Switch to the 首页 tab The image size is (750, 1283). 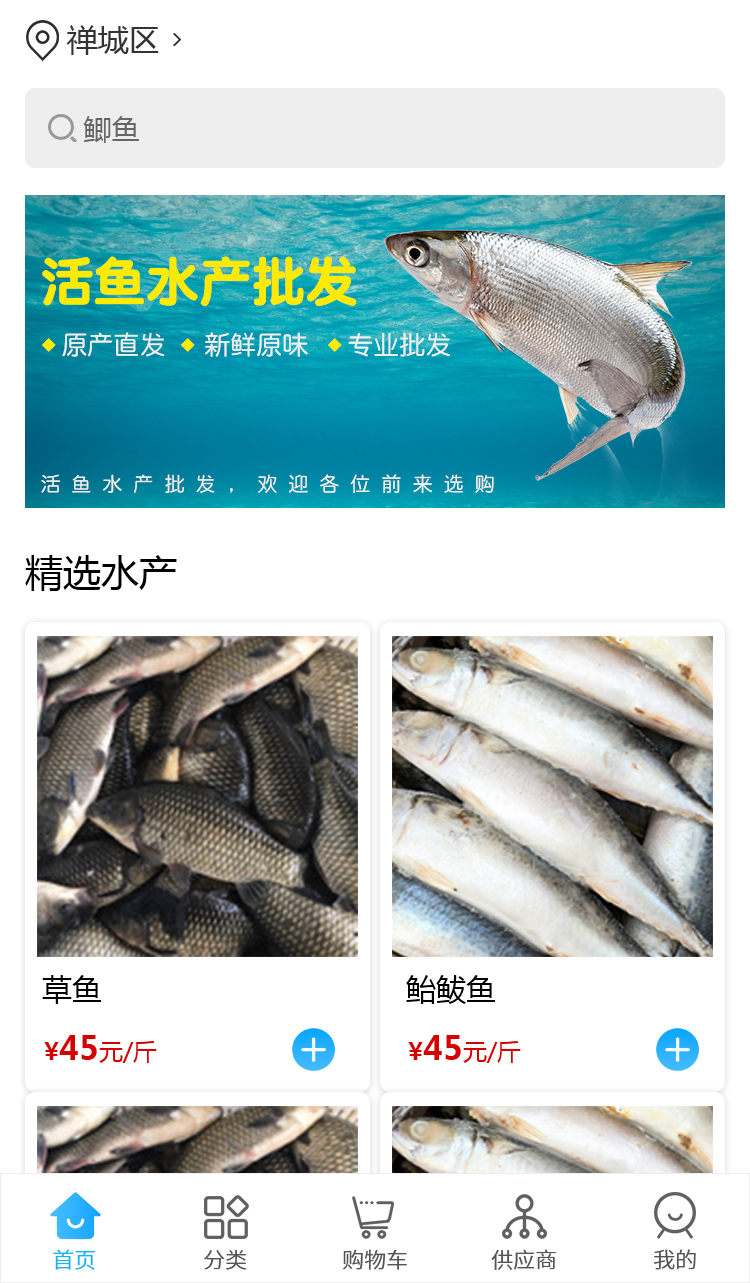(75, 1230)
